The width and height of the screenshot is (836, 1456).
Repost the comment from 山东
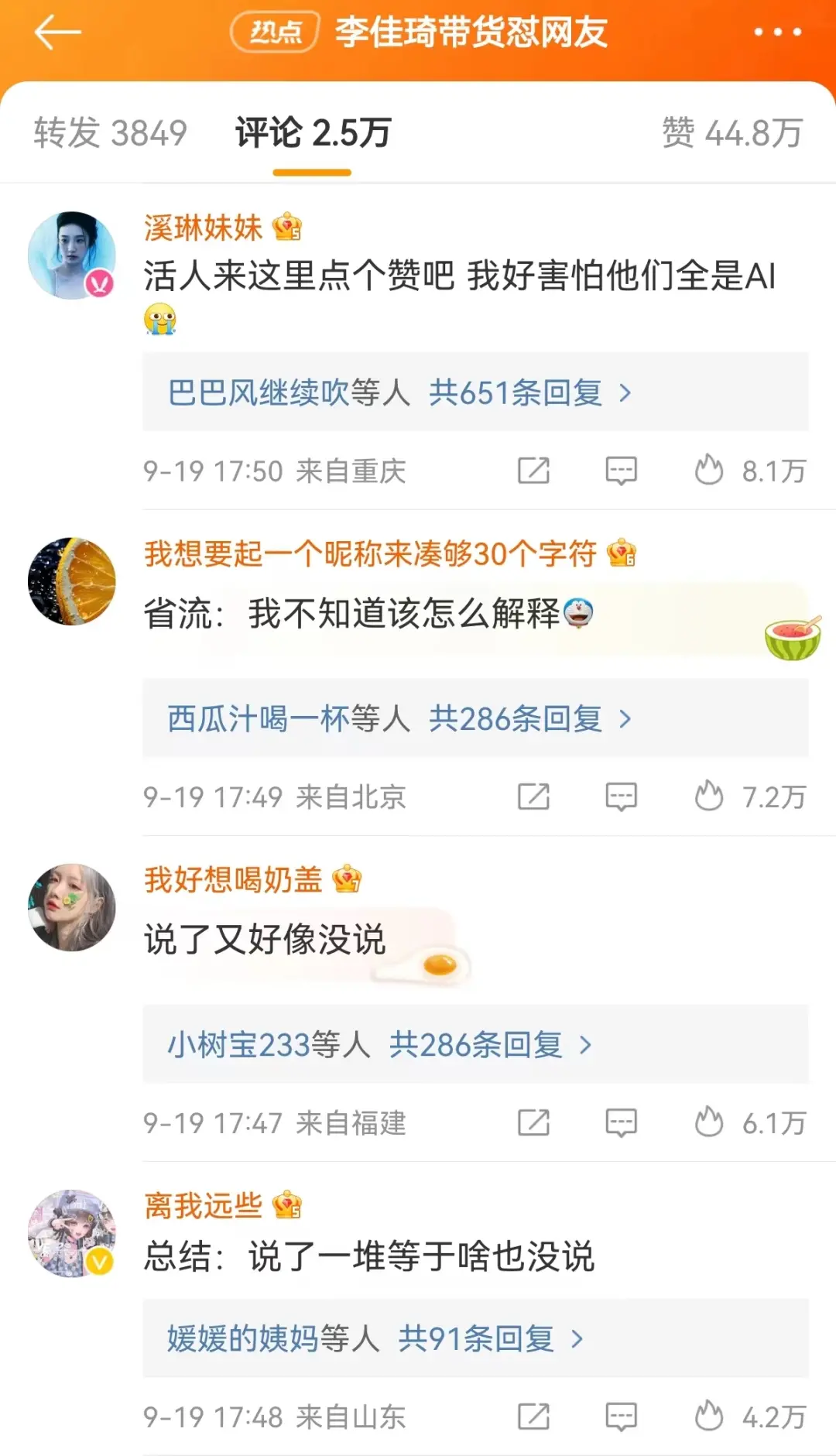pyautogui.click(x=533, y=1417)
